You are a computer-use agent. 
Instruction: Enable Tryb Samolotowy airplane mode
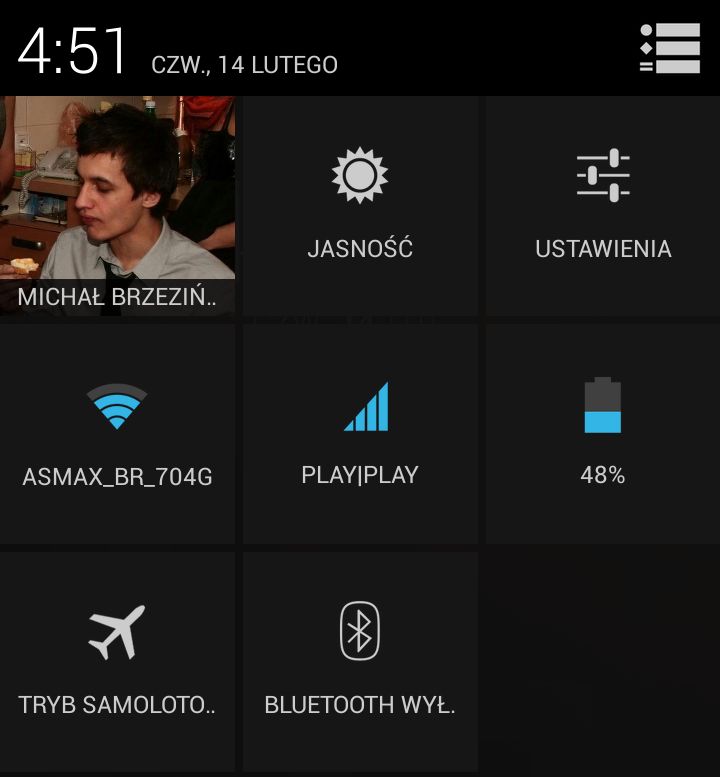click(x=117, y=660)
